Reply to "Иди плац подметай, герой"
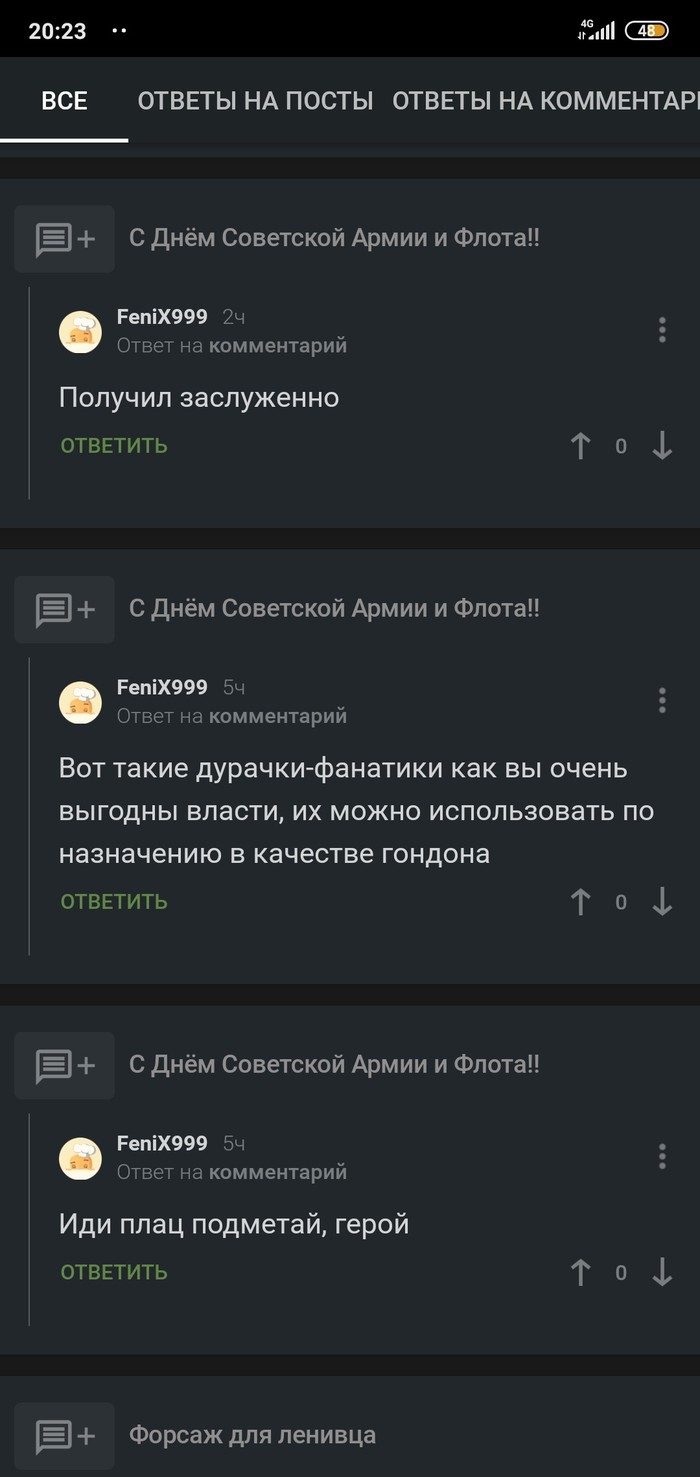The image size is (700, 1477). pos(114,1272)
